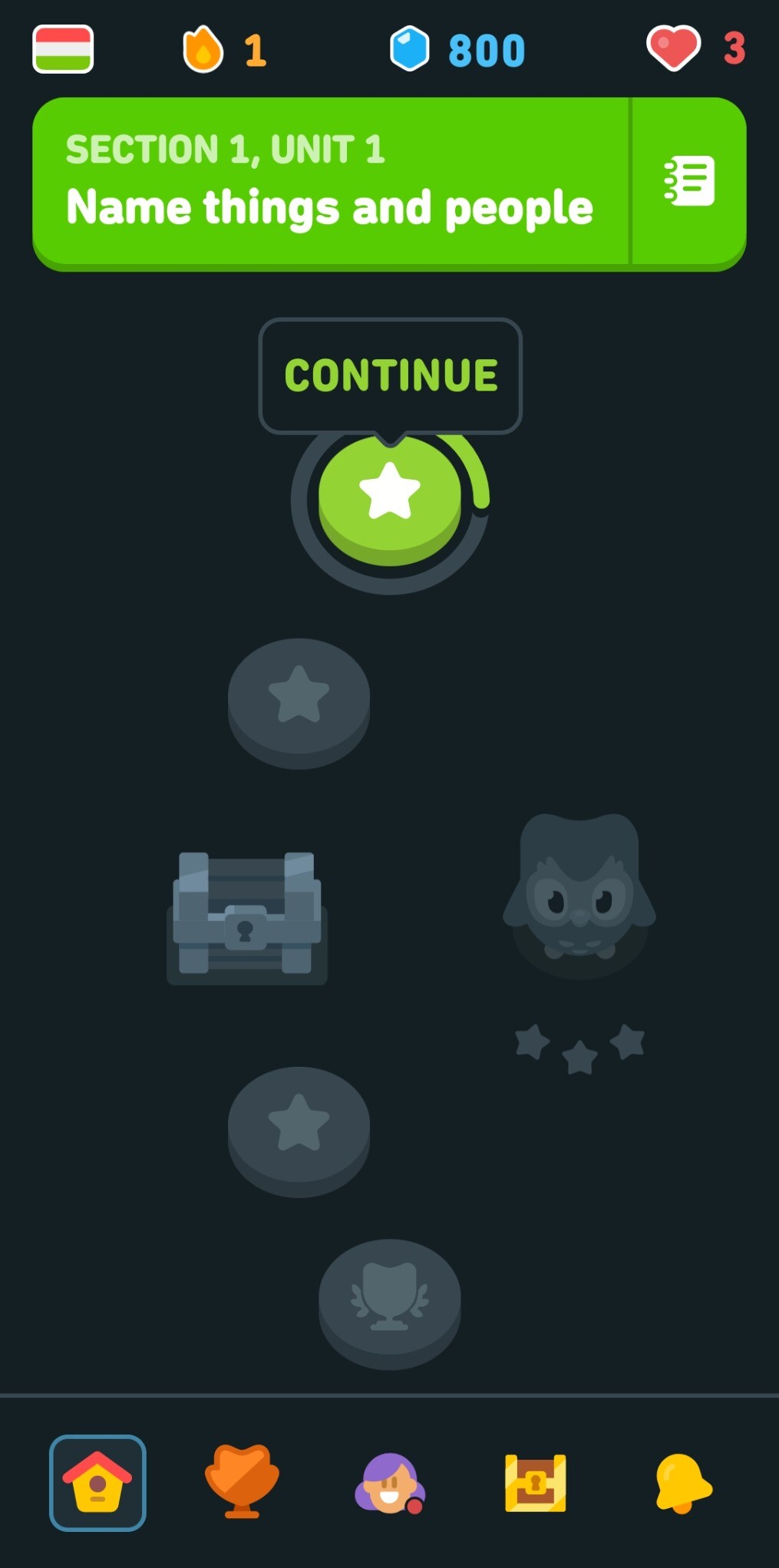Start the active green star lesson
Screen dimensions: 779x1568
390,497
